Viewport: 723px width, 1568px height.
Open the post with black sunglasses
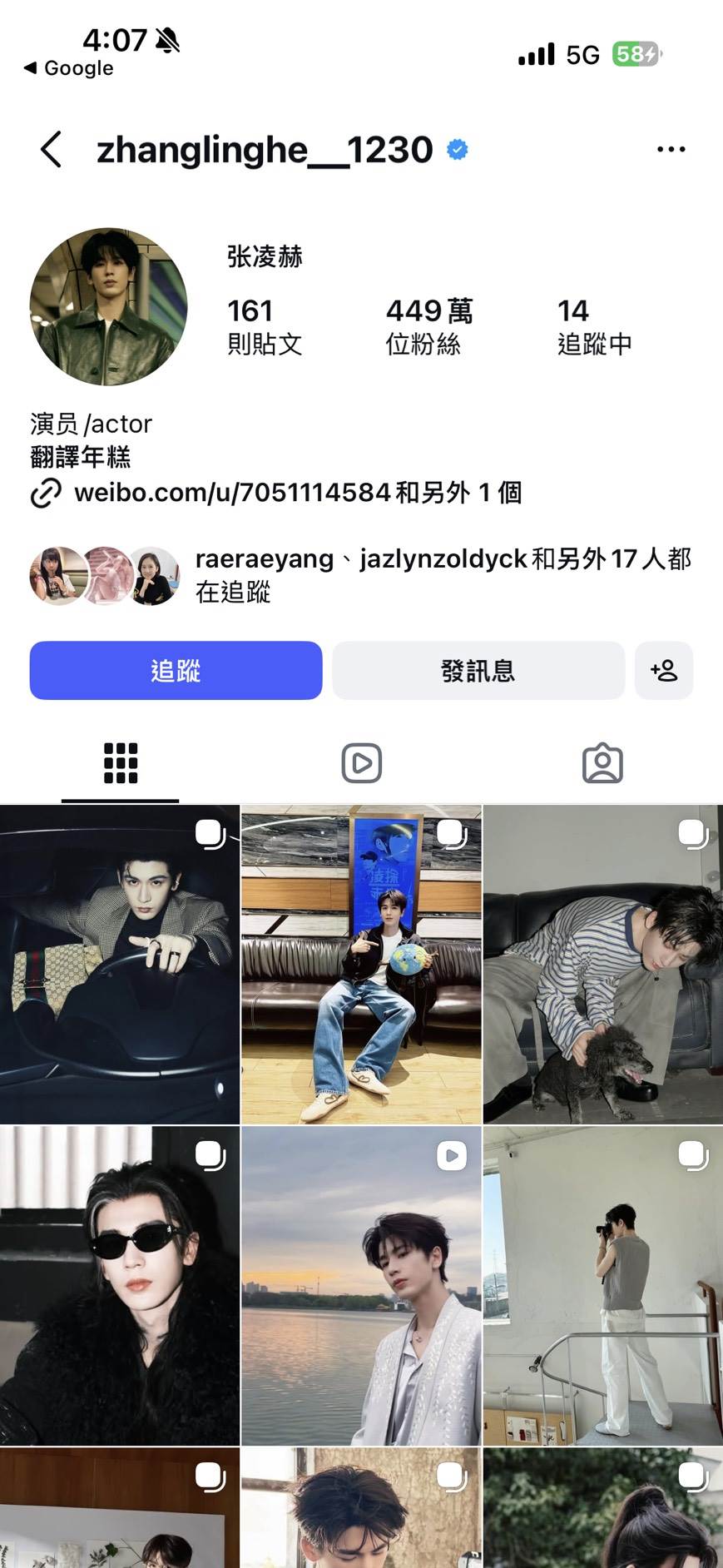(x=119, y=1286)
